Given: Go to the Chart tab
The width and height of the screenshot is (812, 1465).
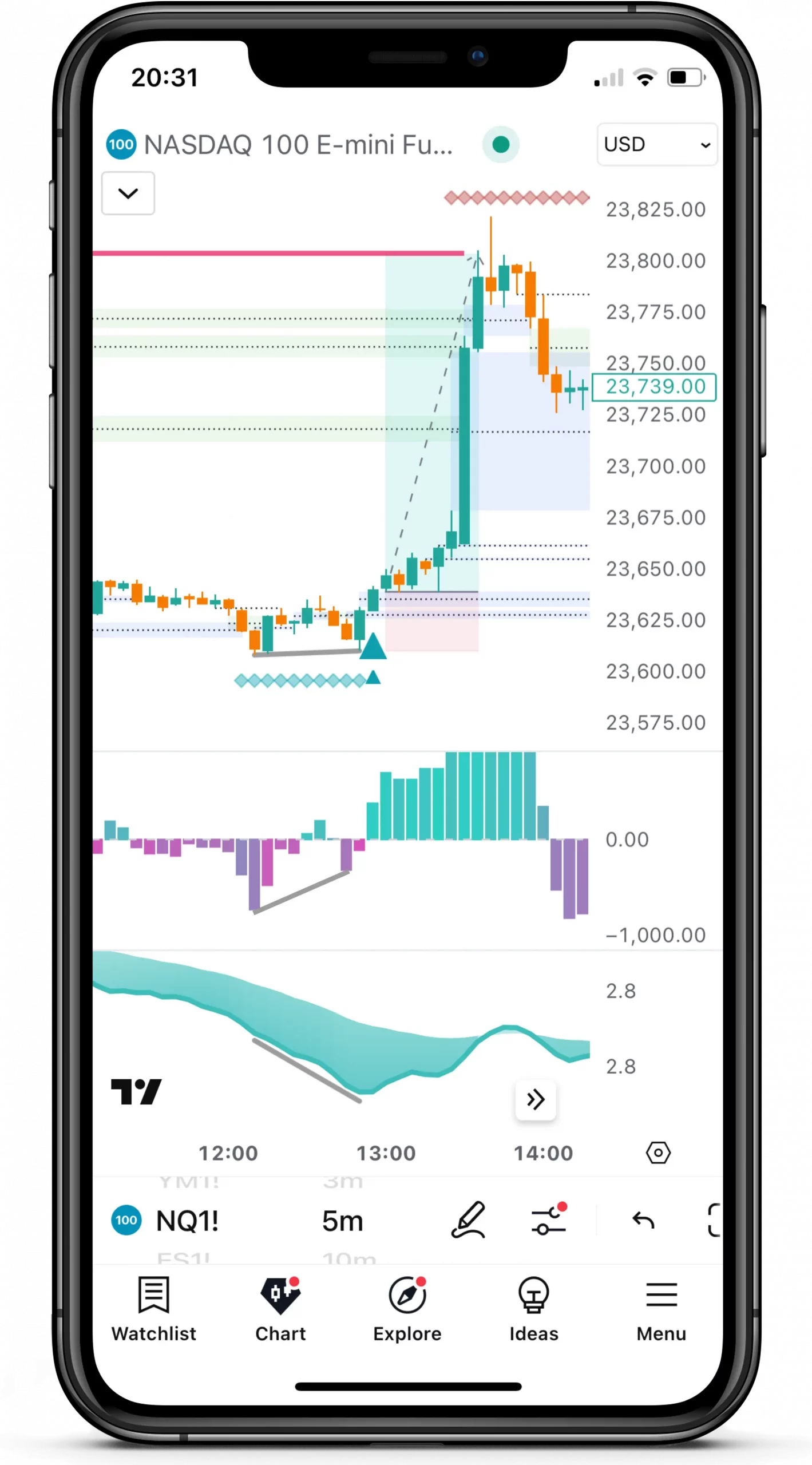Looking at the screenshot, I should pyautogui.click(x=280, y=1310).
